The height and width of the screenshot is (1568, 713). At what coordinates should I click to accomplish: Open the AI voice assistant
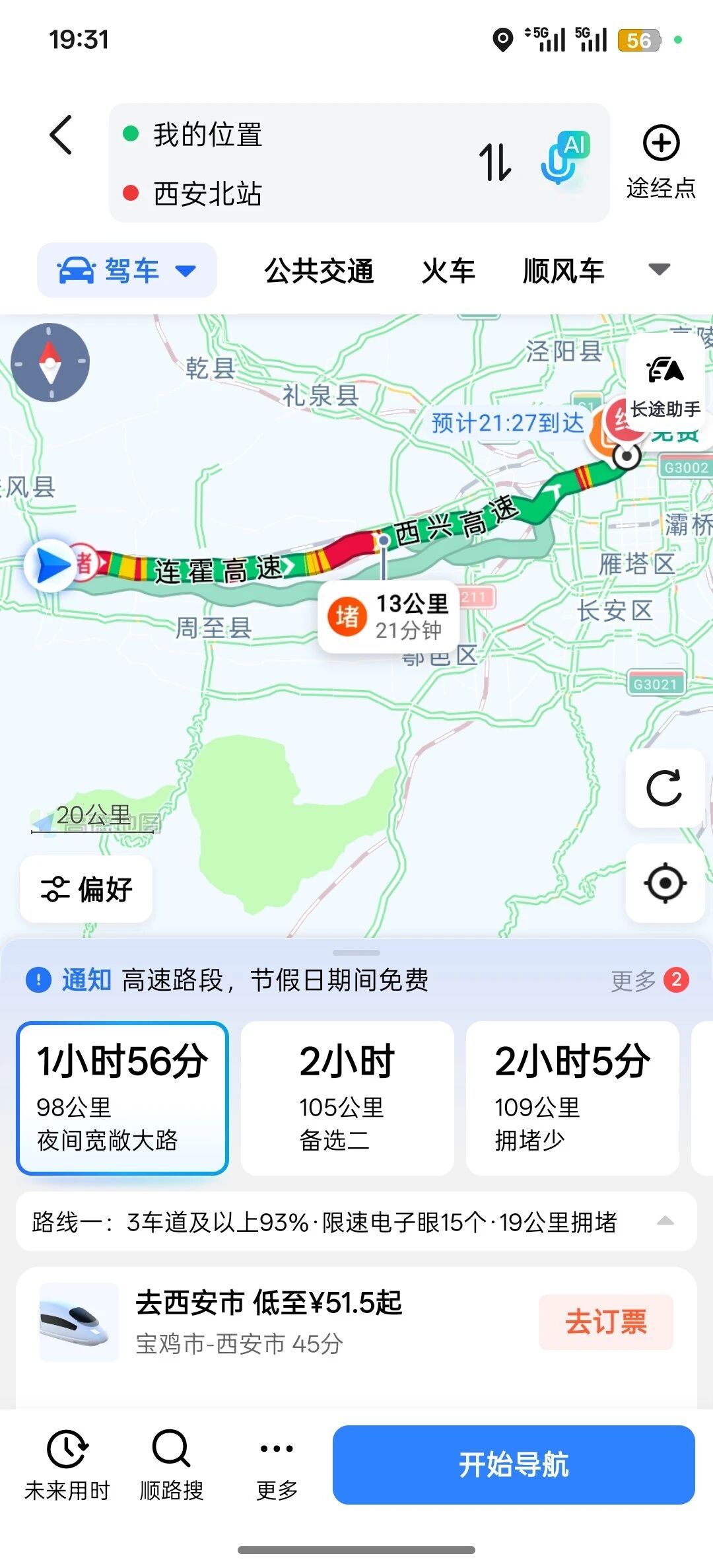(x=563, y=159)
